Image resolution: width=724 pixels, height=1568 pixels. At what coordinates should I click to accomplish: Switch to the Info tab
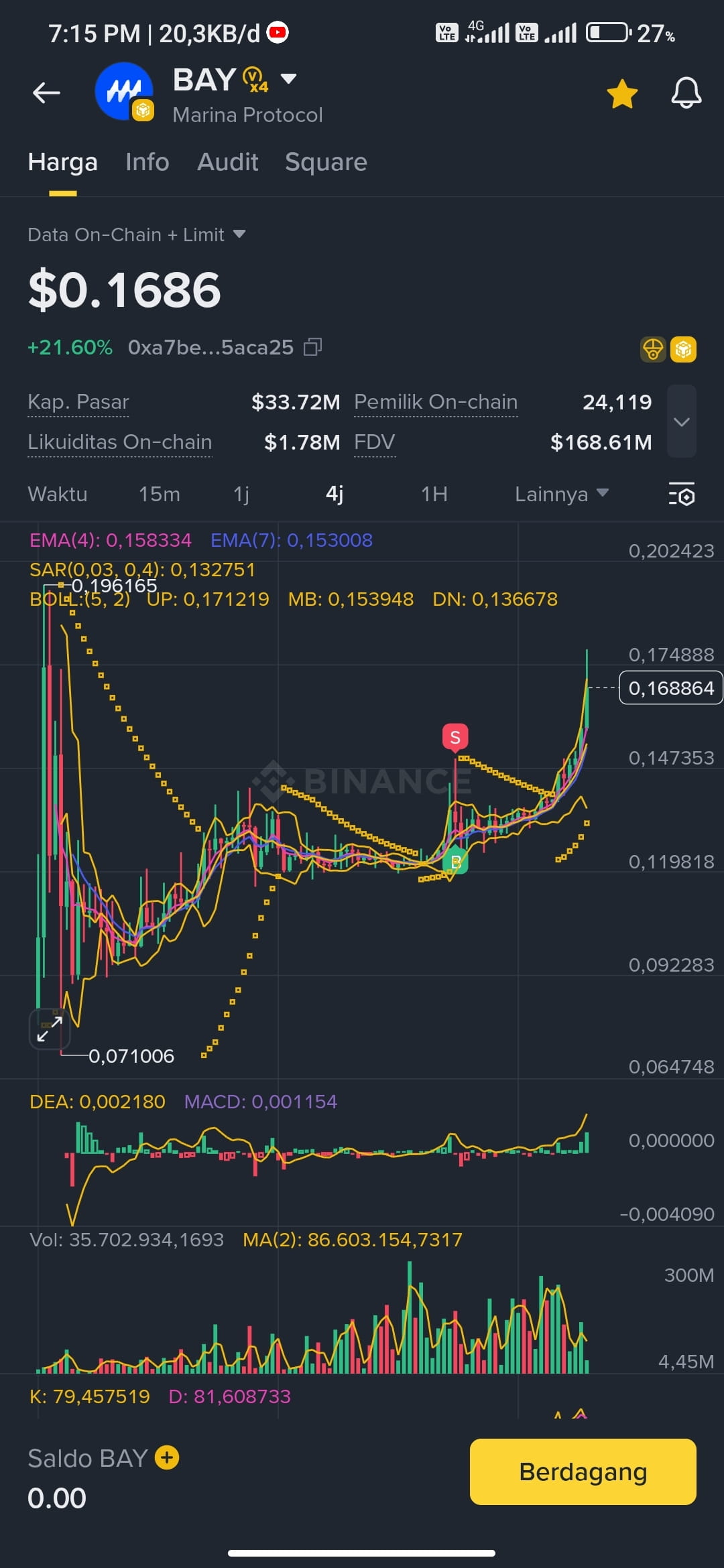(x=147, y=162)
